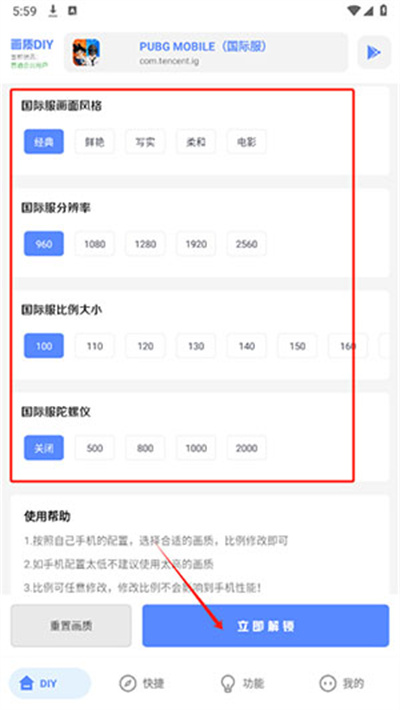Image resolution: width=400 pixels, height=710 pixels.
Task: Switch to the 快捷 tab
Action: coord(141,683)
